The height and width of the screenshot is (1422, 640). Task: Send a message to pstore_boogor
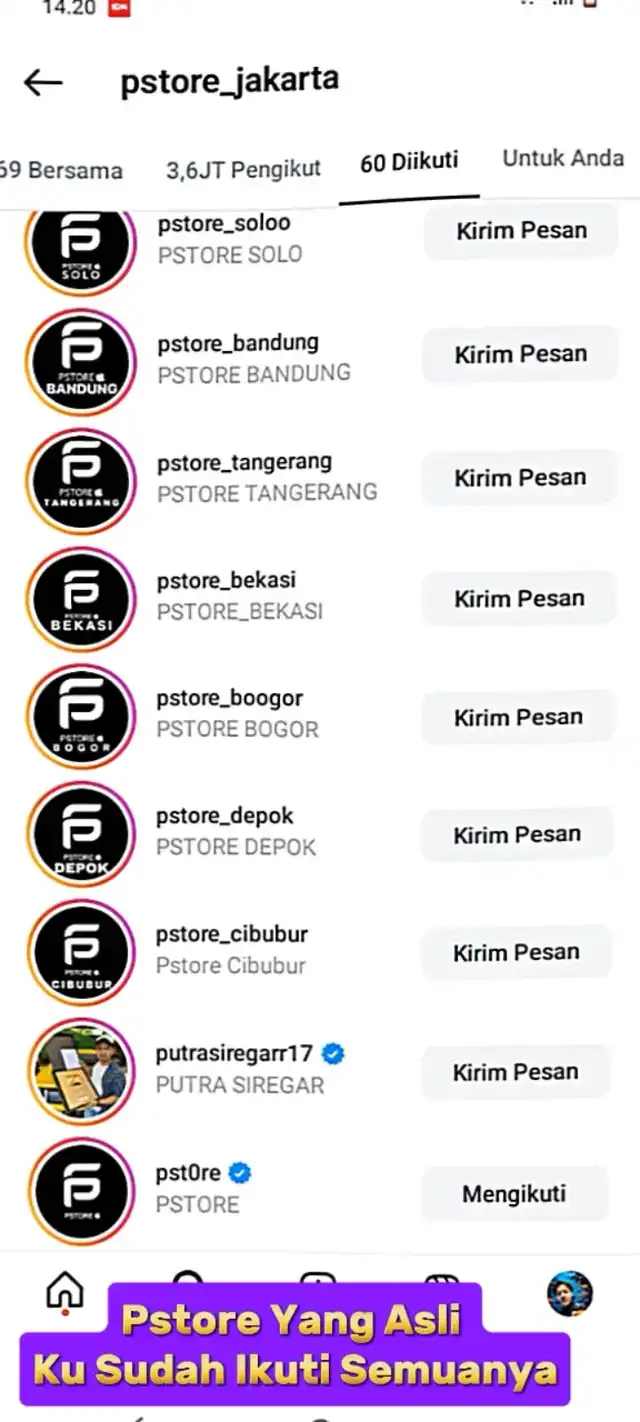(x=518, y=717)
